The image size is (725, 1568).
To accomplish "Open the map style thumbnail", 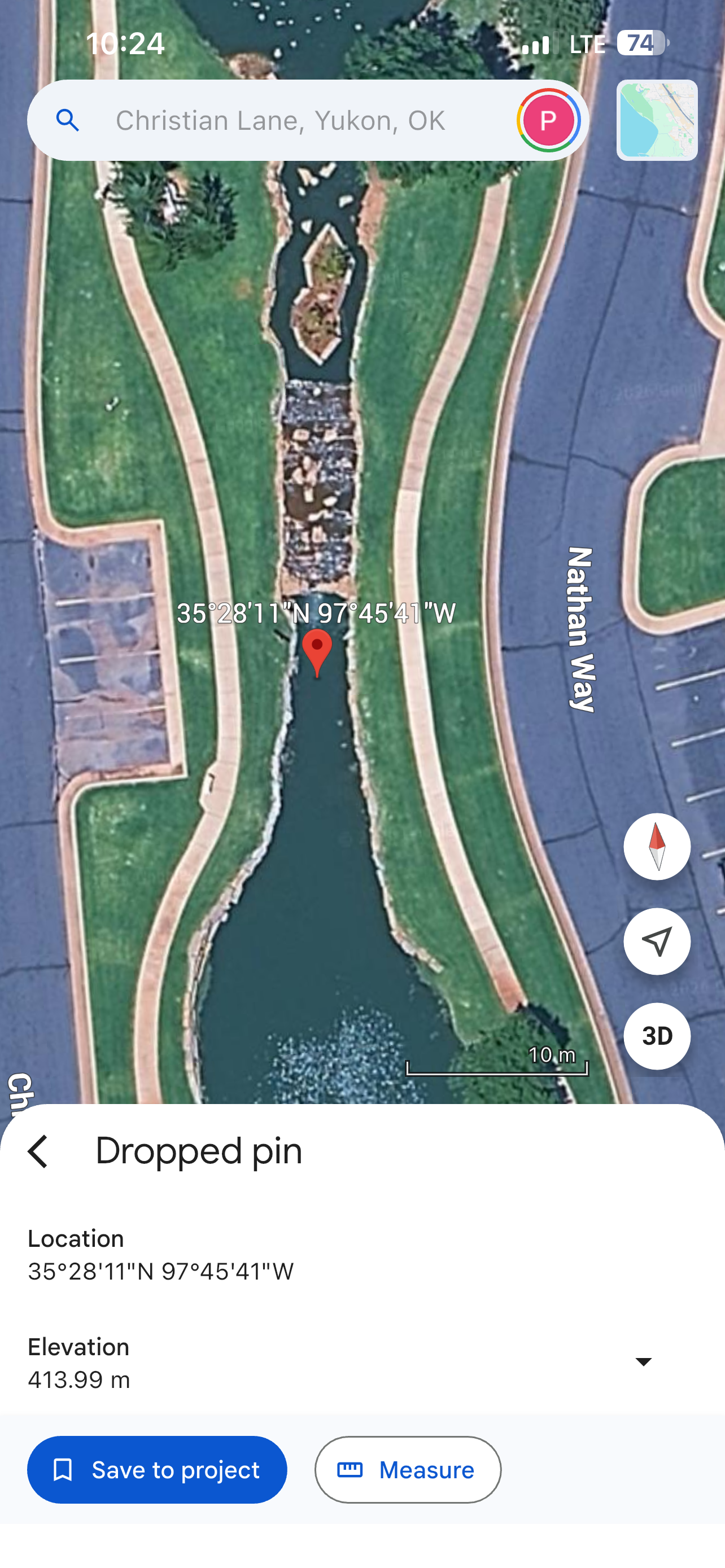I will [x=656, y=121].
